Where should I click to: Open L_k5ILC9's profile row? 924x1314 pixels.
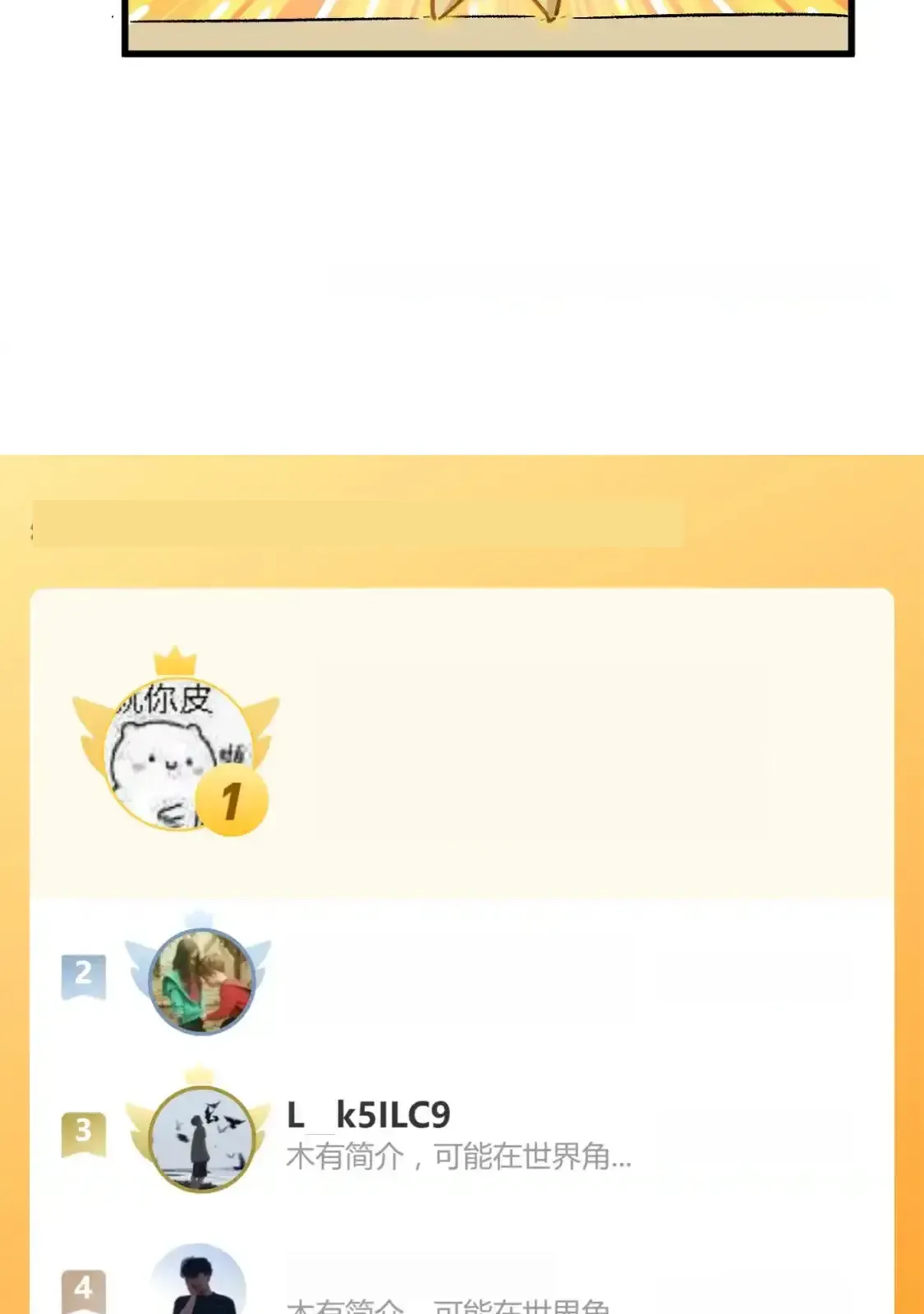coord(458,1137)
